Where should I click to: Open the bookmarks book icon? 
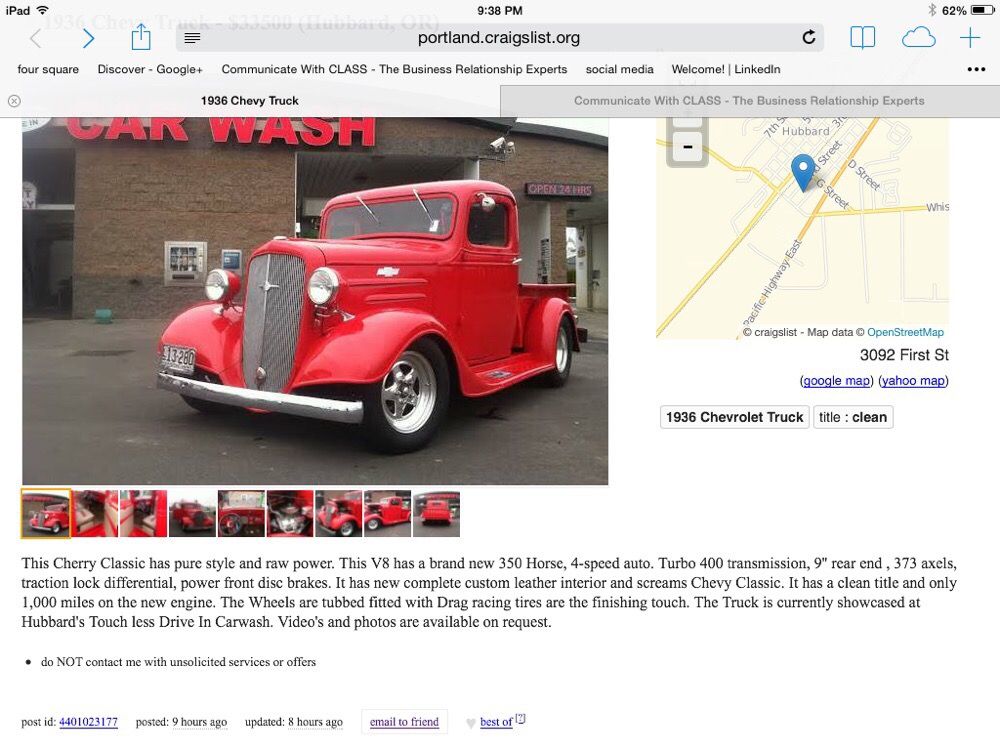pyautogui.click(x=862, y=38)
